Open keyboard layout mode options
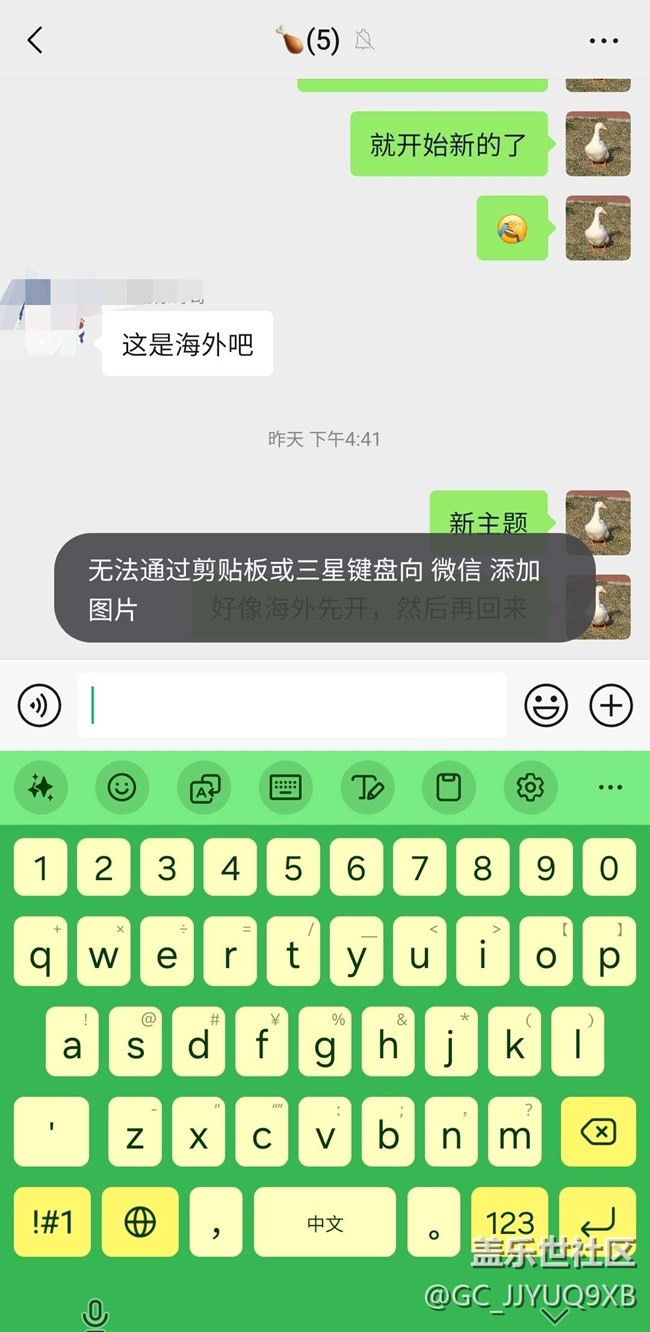Viewport: 650px width, 1332px height. (x=285, y=788)
